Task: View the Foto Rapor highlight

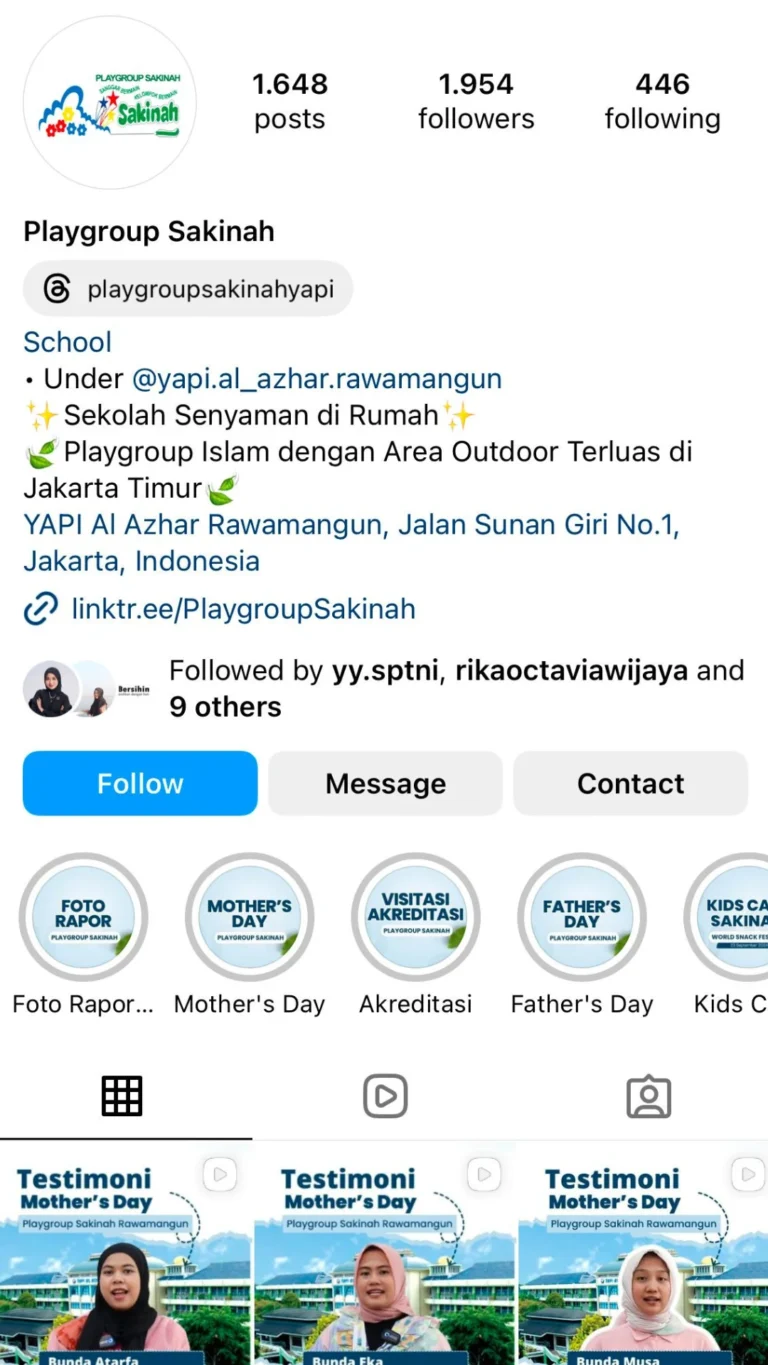Action: click(x=83, y=917)
